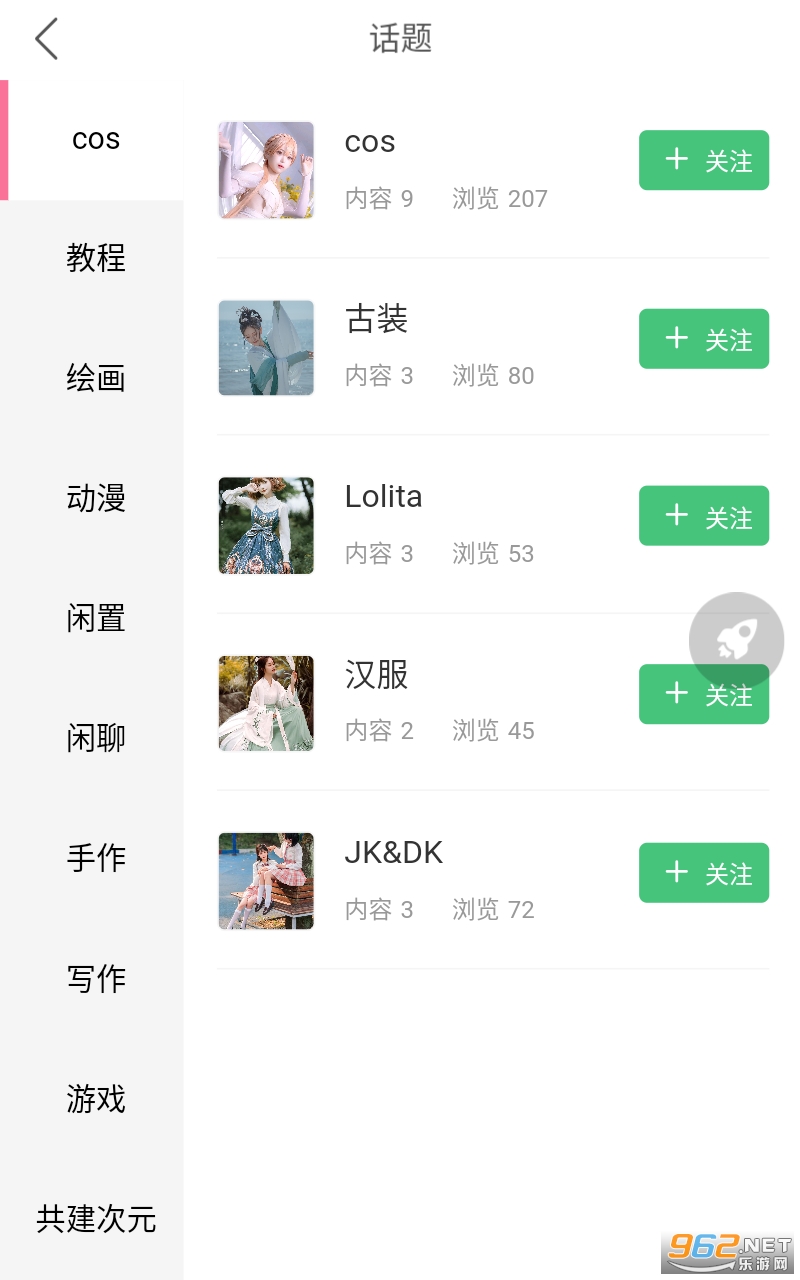Tap 关注 for the 古装 topic

pos(703,339)
